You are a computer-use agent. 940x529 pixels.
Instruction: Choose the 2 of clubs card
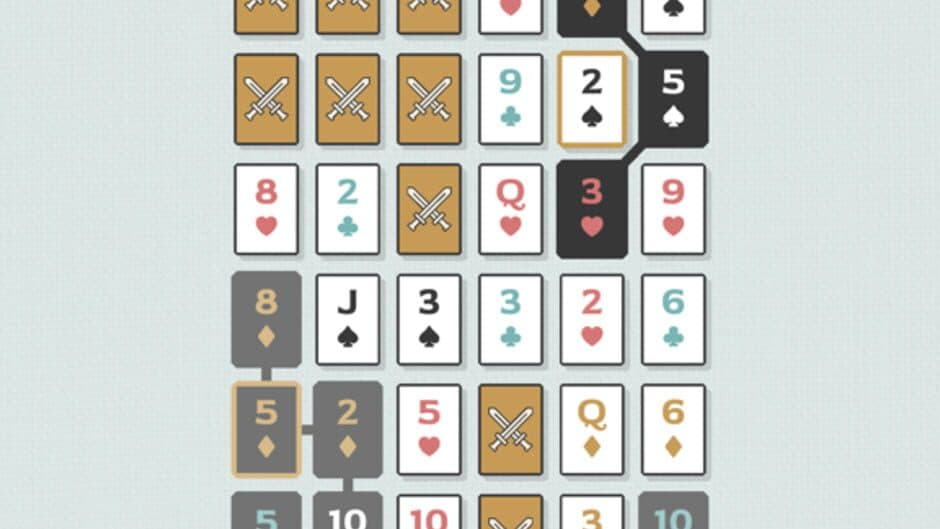(348, 209)
